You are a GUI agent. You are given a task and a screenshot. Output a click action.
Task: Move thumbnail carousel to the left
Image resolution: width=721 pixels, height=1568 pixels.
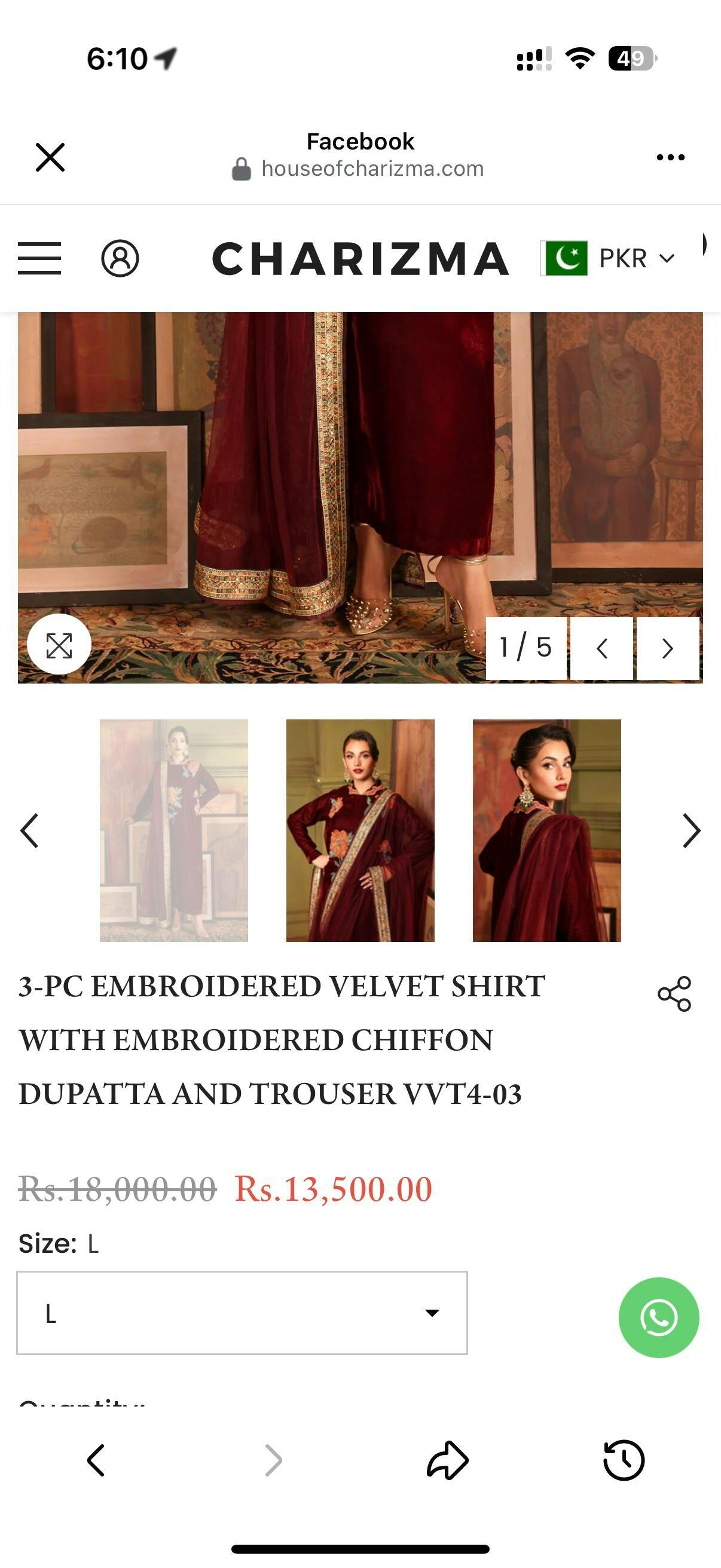(x=29, y=830)
